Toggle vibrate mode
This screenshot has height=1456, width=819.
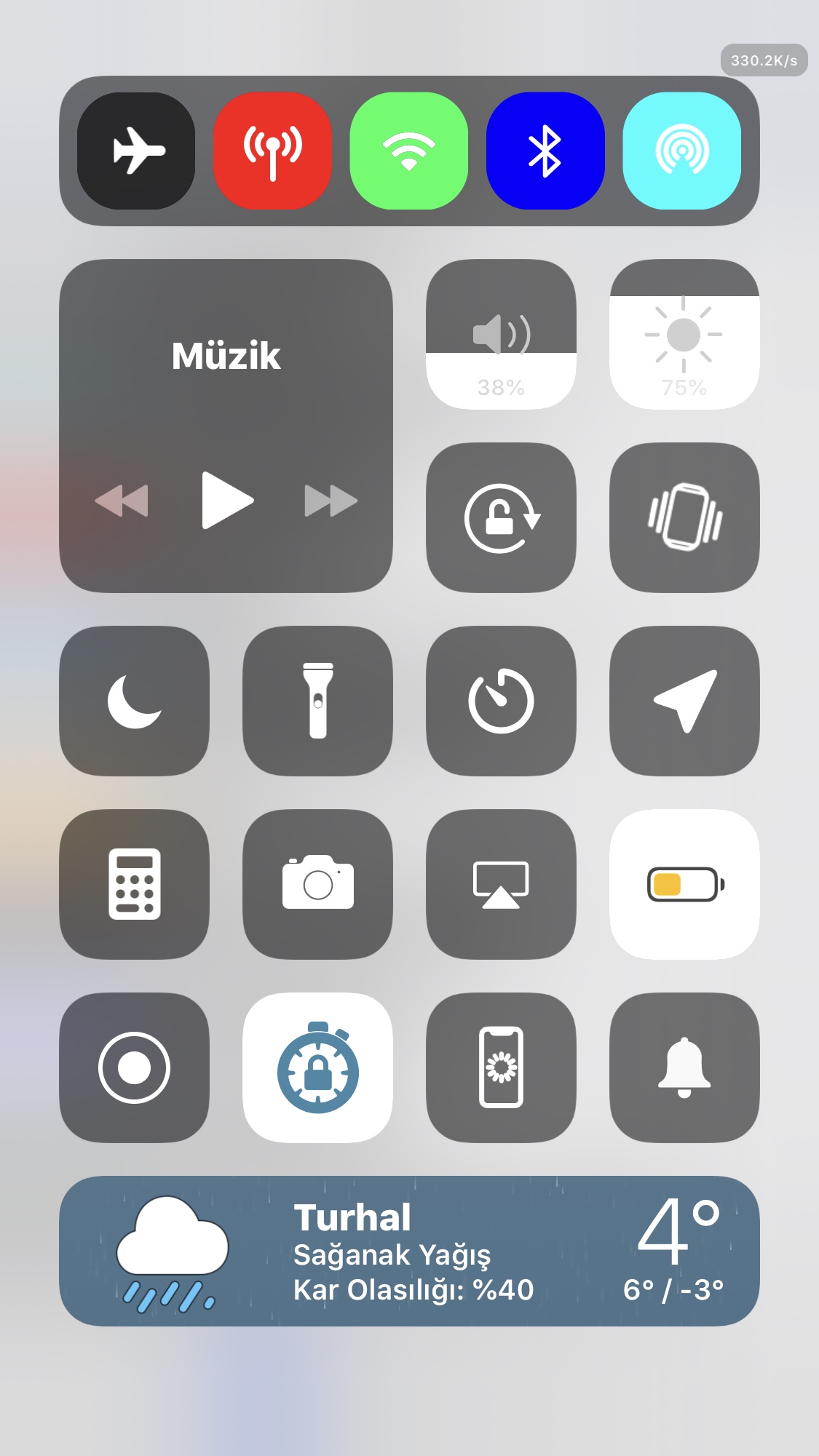click(684, 517)
